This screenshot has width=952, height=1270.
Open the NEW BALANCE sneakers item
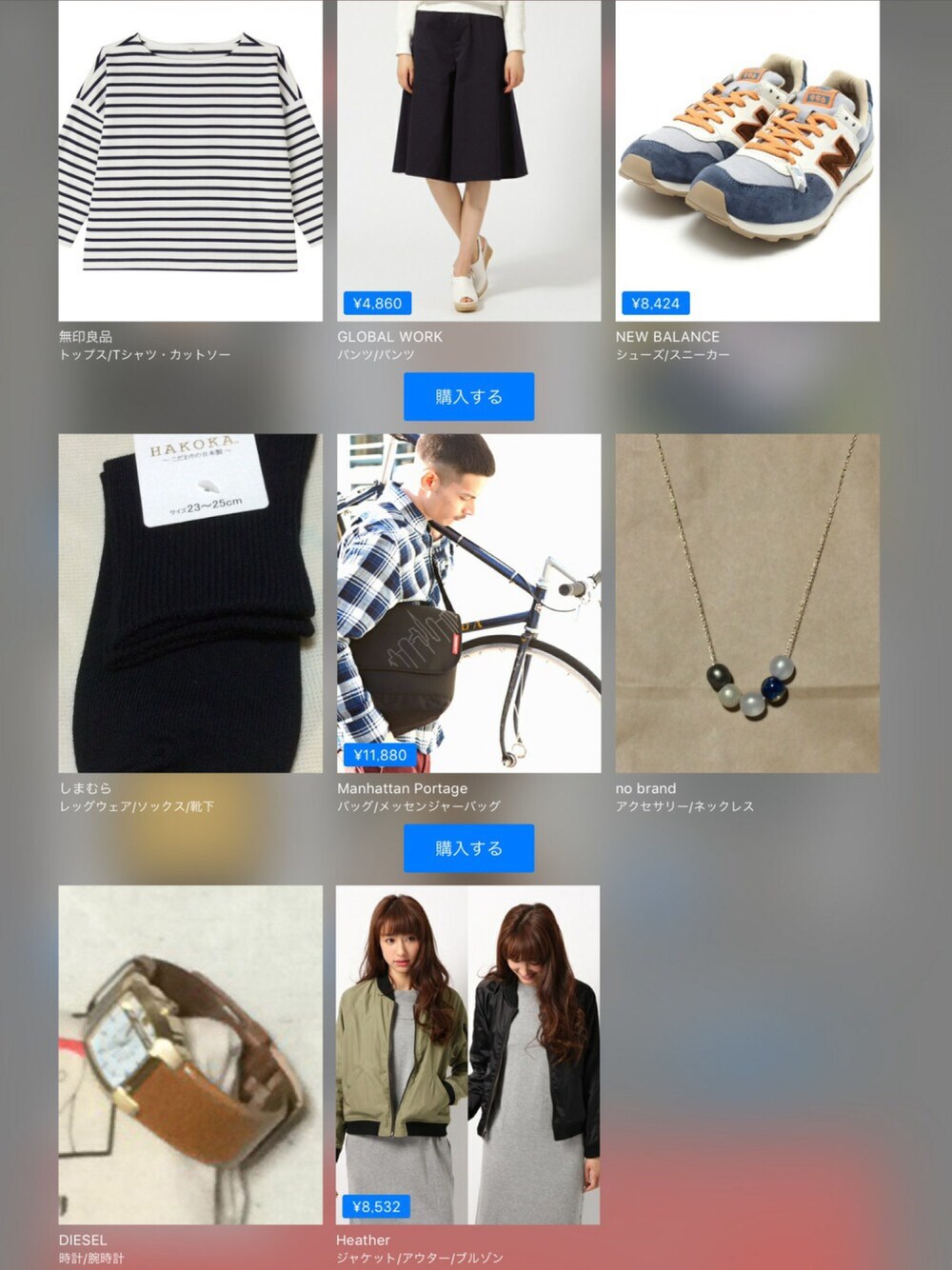[747, 162]
